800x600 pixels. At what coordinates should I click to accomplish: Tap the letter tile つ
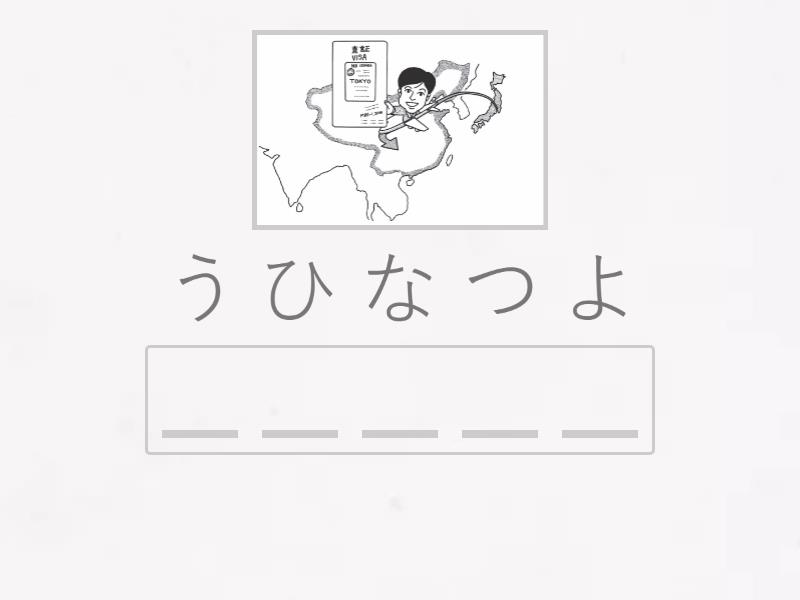click(500, 287)
